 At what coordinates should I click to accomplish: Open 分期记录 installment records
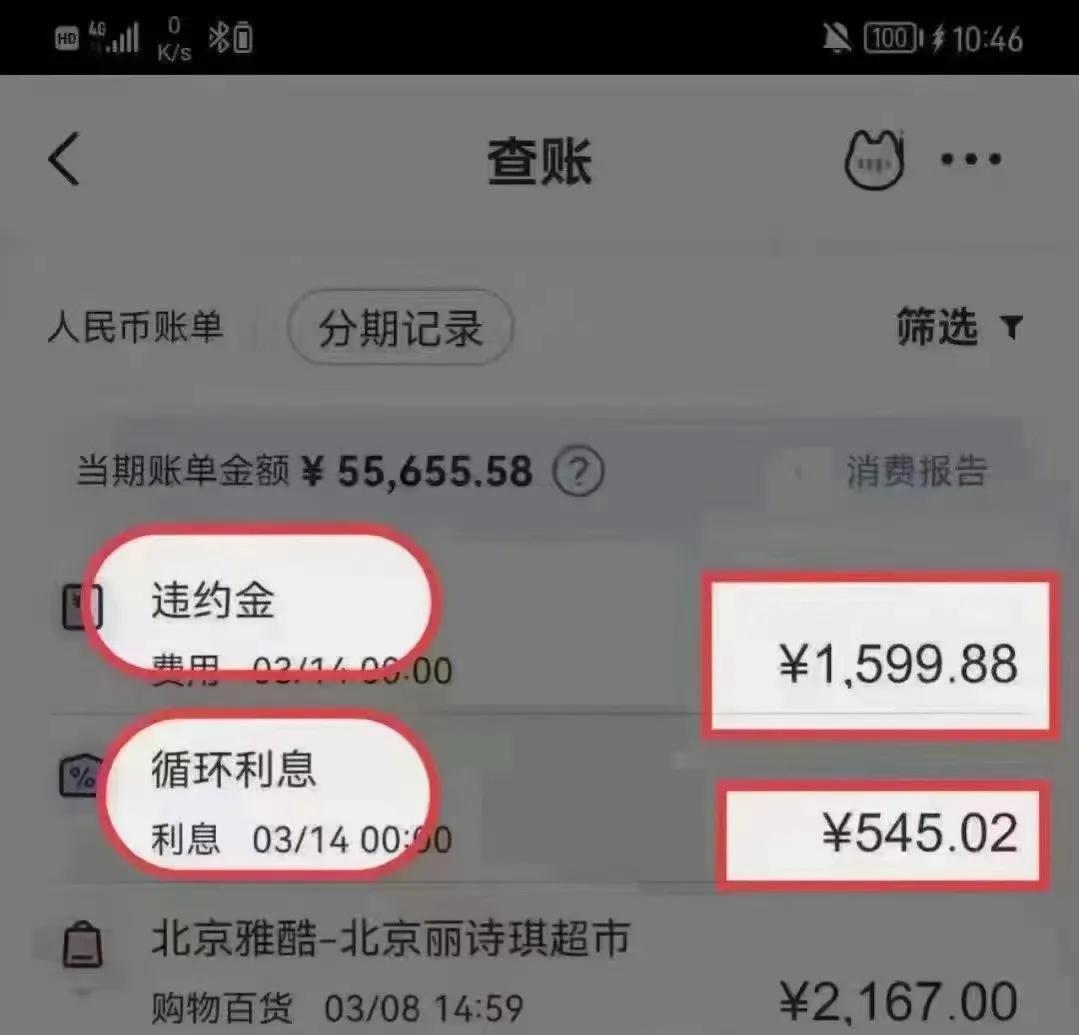[400, 329]
